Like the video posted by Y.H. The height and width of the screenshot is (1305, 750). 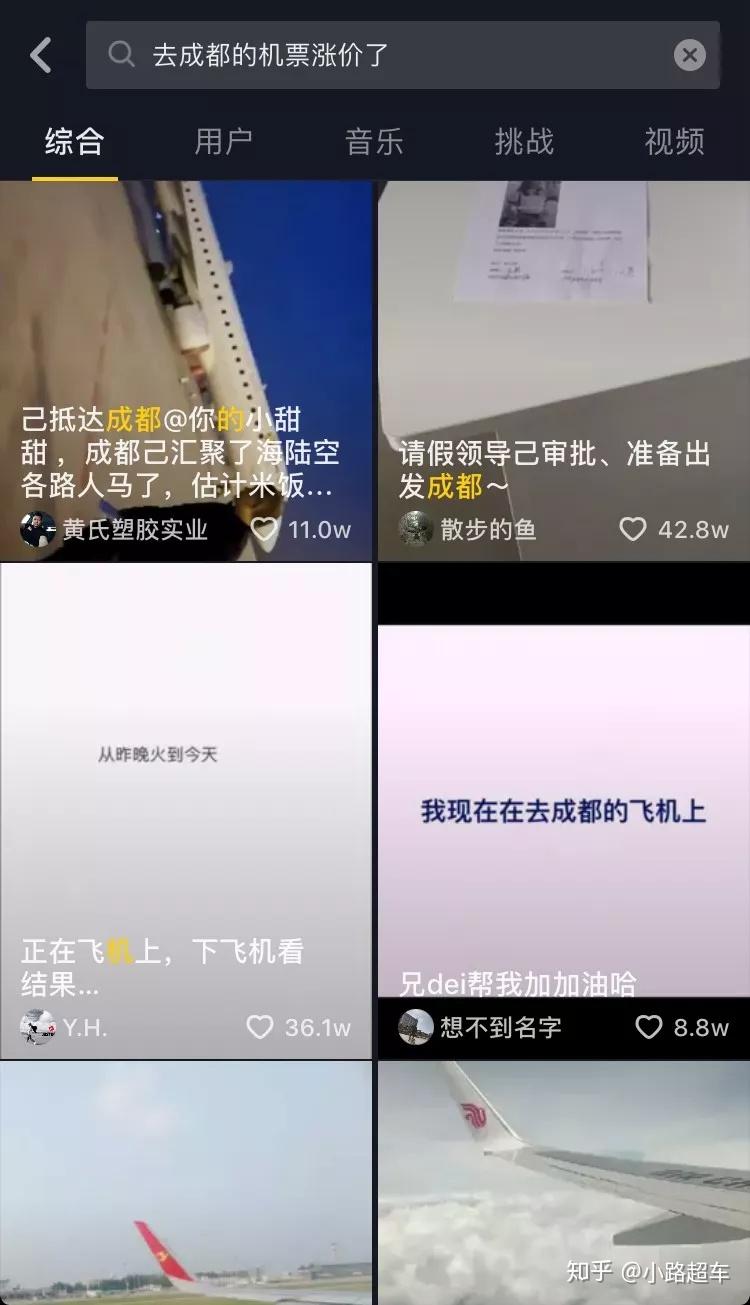click(x=260, y=1027)
